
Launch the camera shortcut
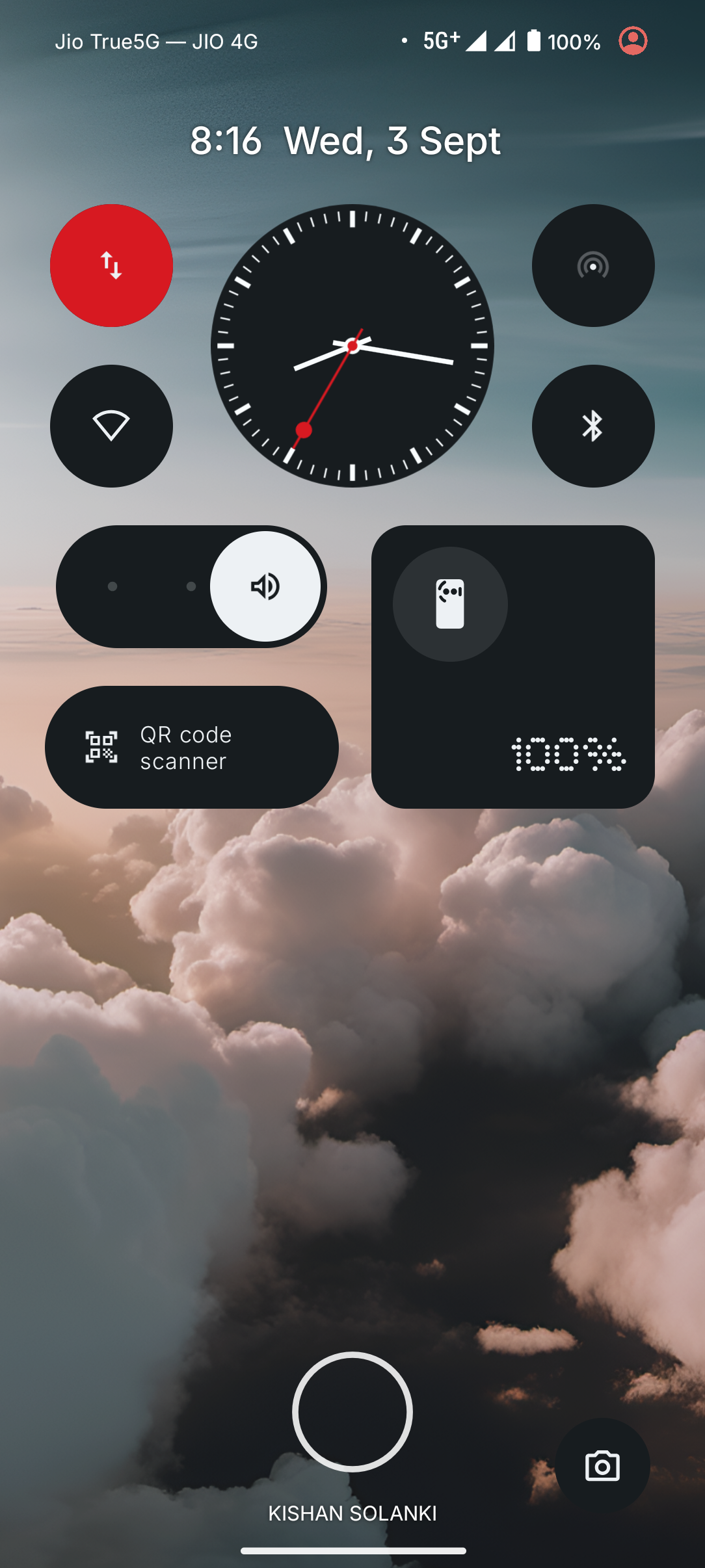click(x=602, y=1466)
